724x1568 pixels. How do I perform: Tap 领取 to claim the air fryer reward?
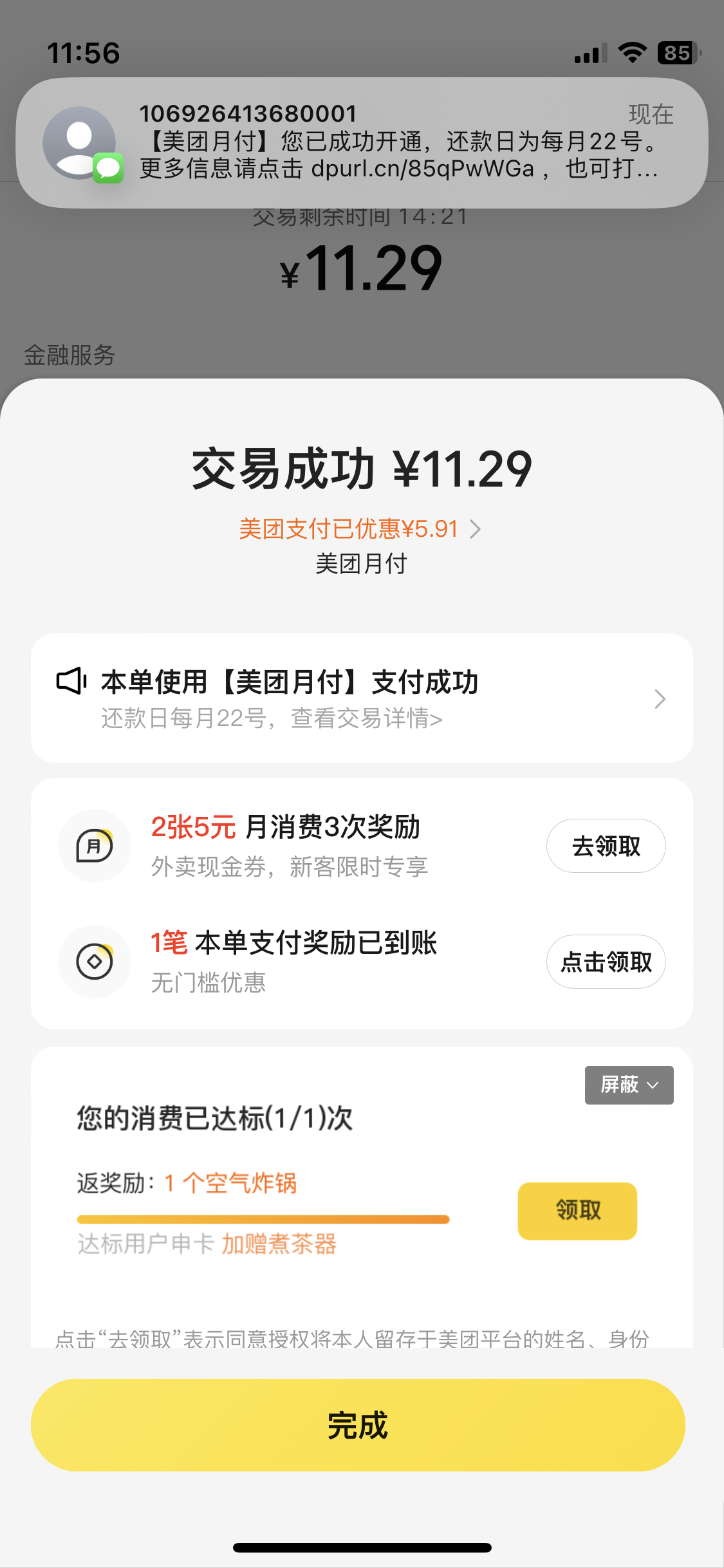tap(577, 1211)
